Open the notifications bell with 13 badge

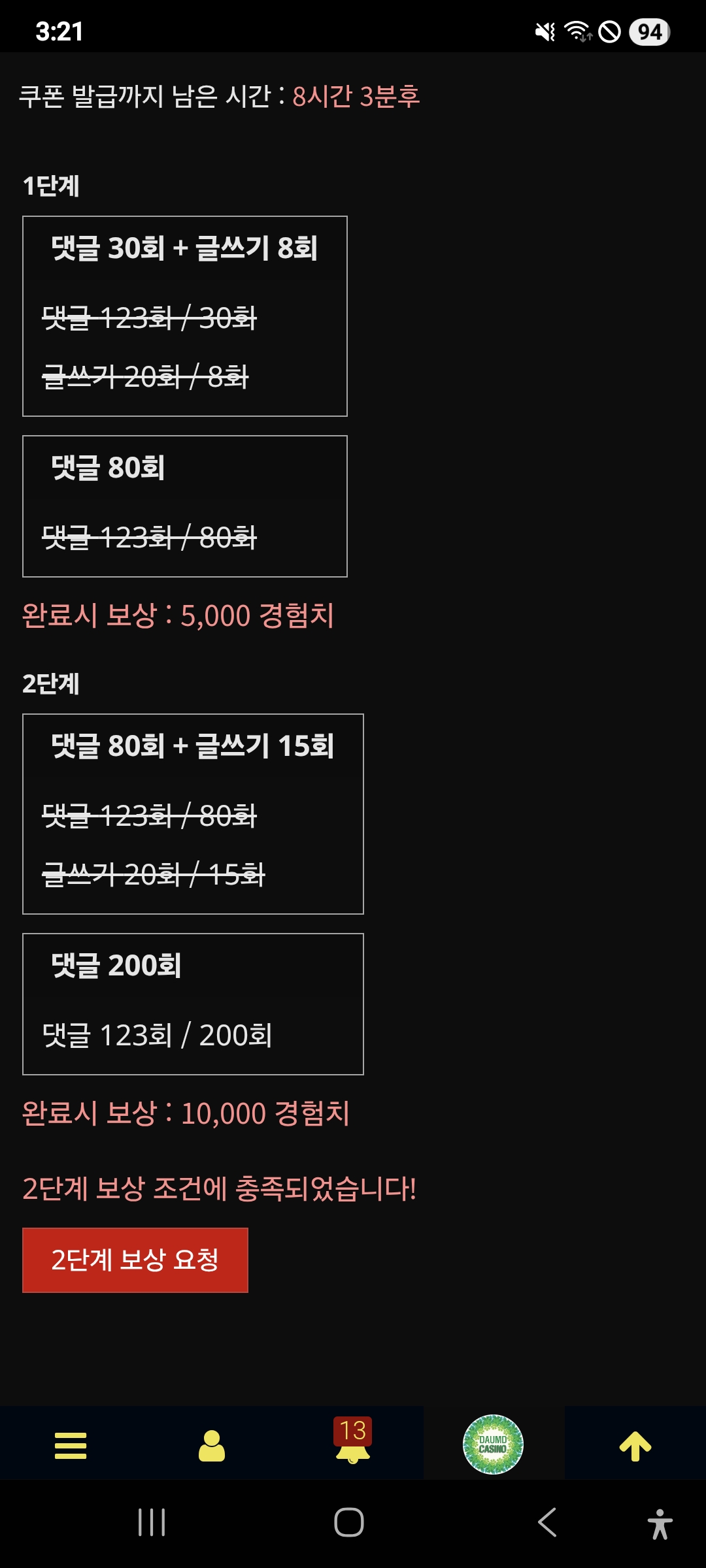353,1443
